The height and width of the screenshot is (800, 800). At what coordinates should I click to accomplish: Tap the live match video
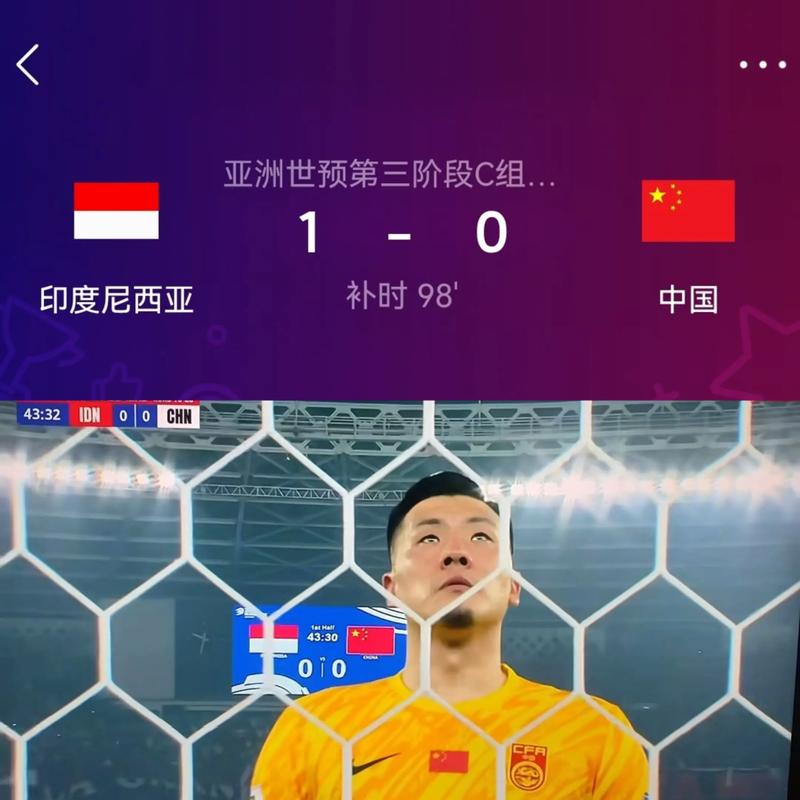click(400, 600)
